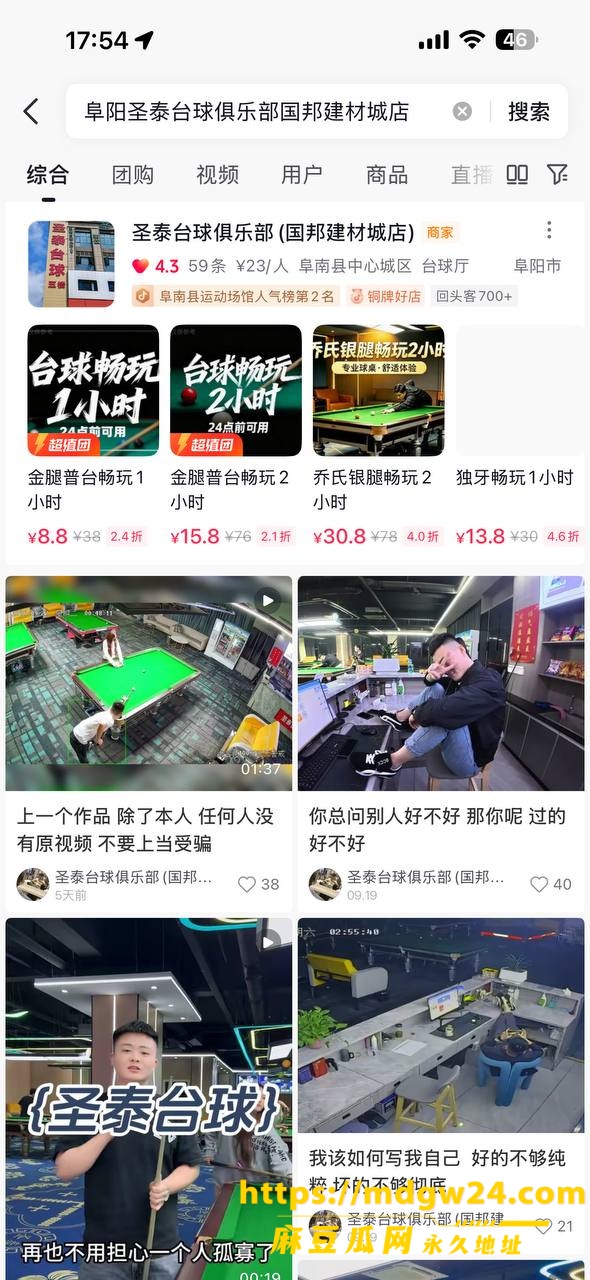Switch to the 用户 tab
Viewport: 590px width, 1280px height.
point(302,175)
